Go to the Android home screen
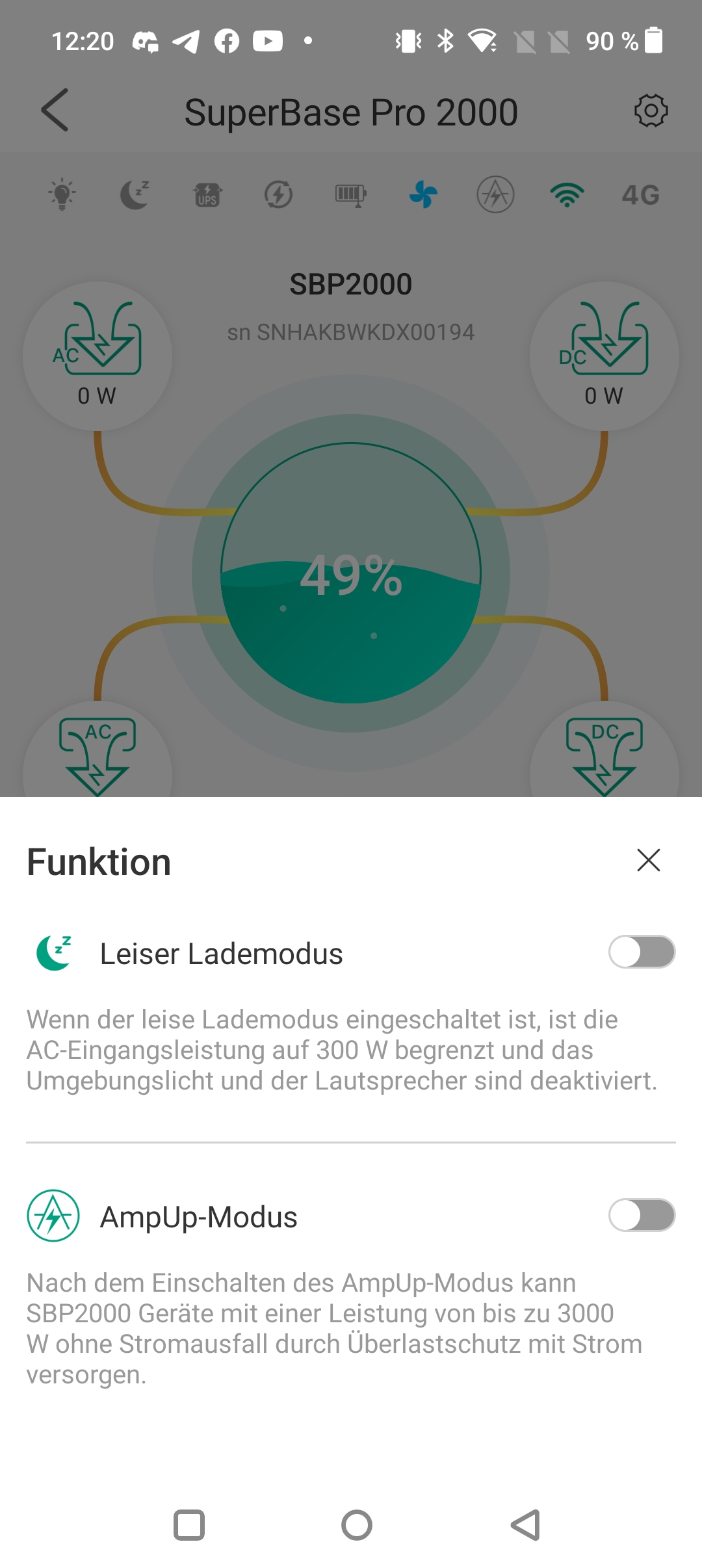This screenshot has height=1568, width=702. coord(357,1525)
